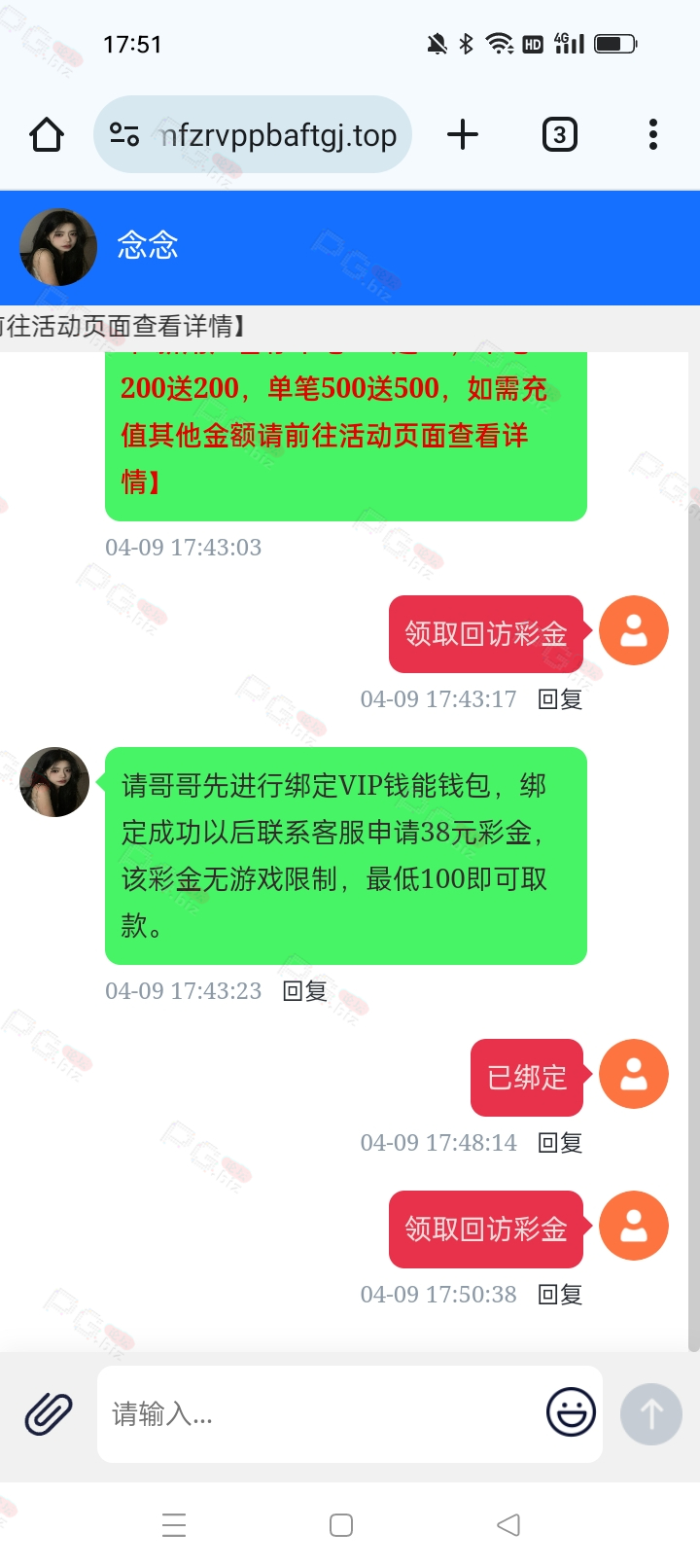The height and width of the screenshot is (1568, 700).
Task: Tap 回复 under the 已绑定 message
Action: 560,1143
